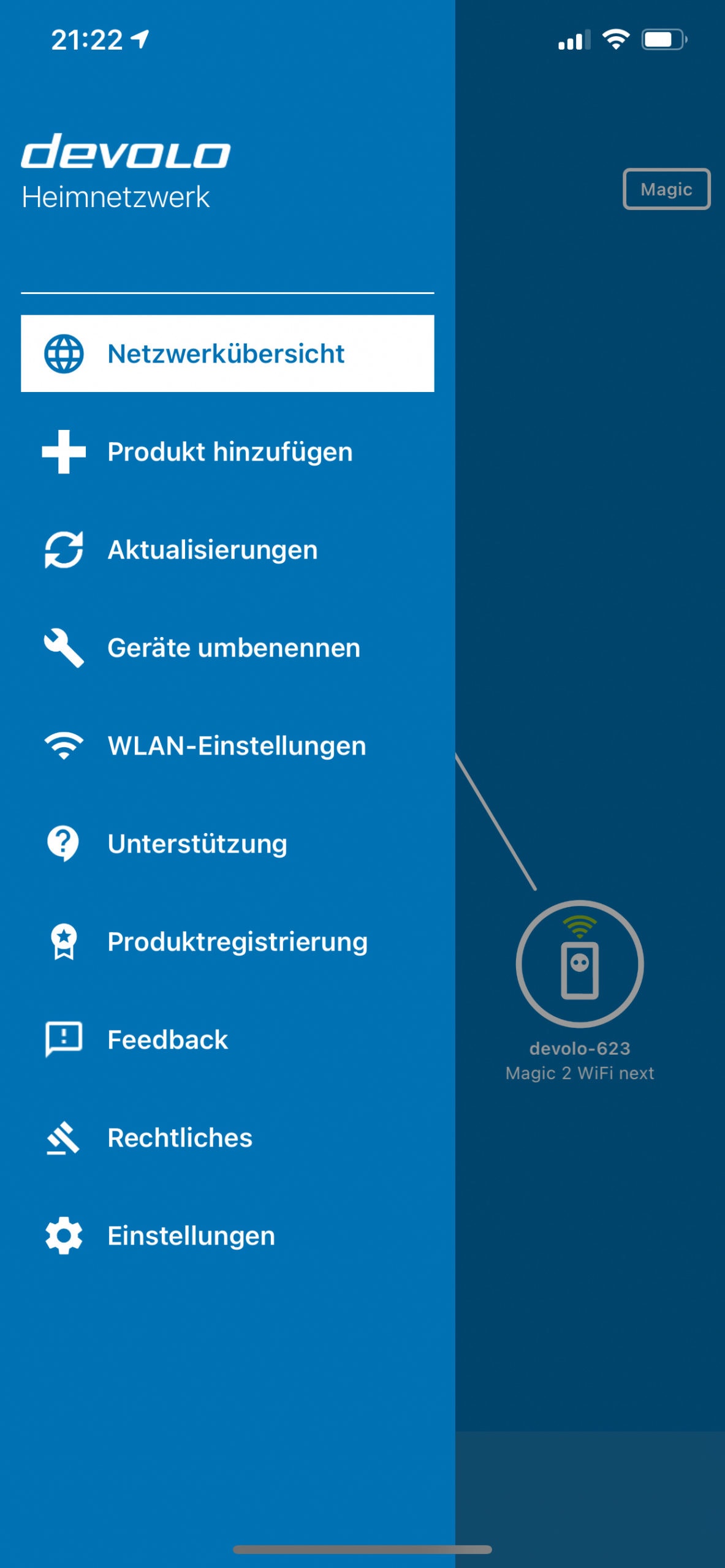Open Produktregistrierung

pyautogui.click(x=237, y=942)
